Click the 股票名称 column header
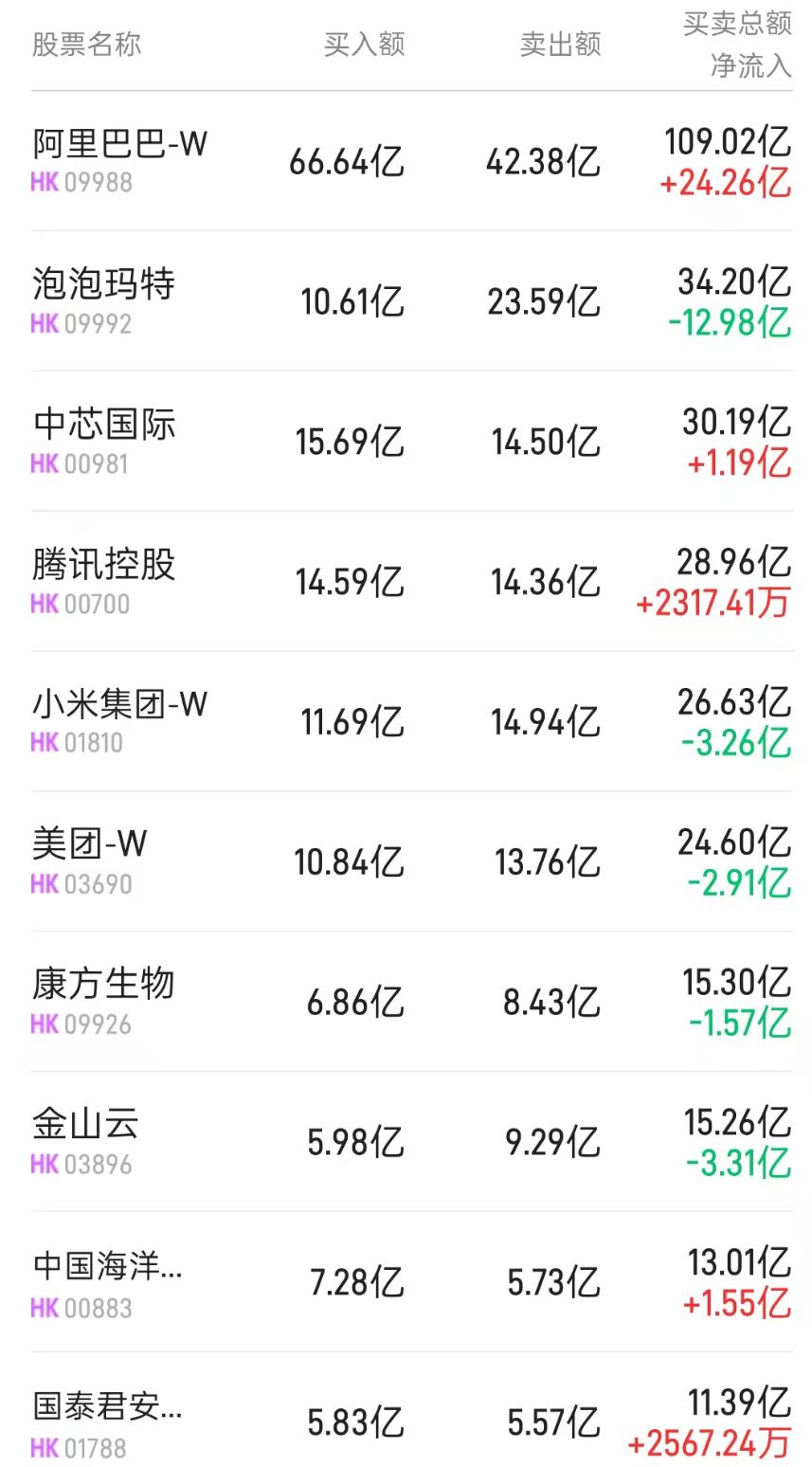Image resolution: width=812 pixels, height=1467 pixels. tap(83, 44)
